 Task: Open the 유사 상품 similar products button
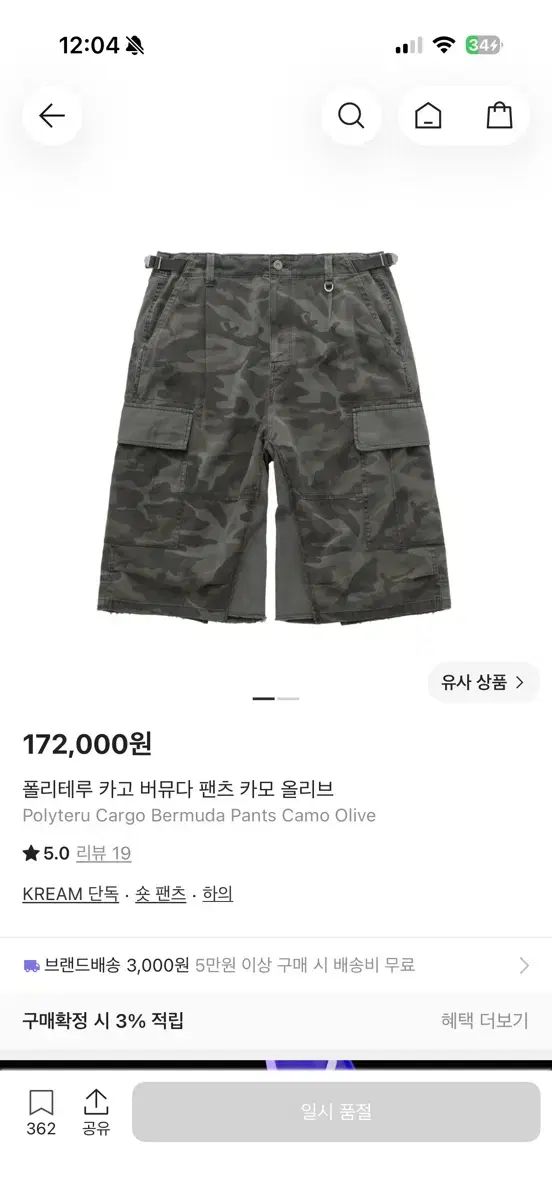(x=484, y=683)
